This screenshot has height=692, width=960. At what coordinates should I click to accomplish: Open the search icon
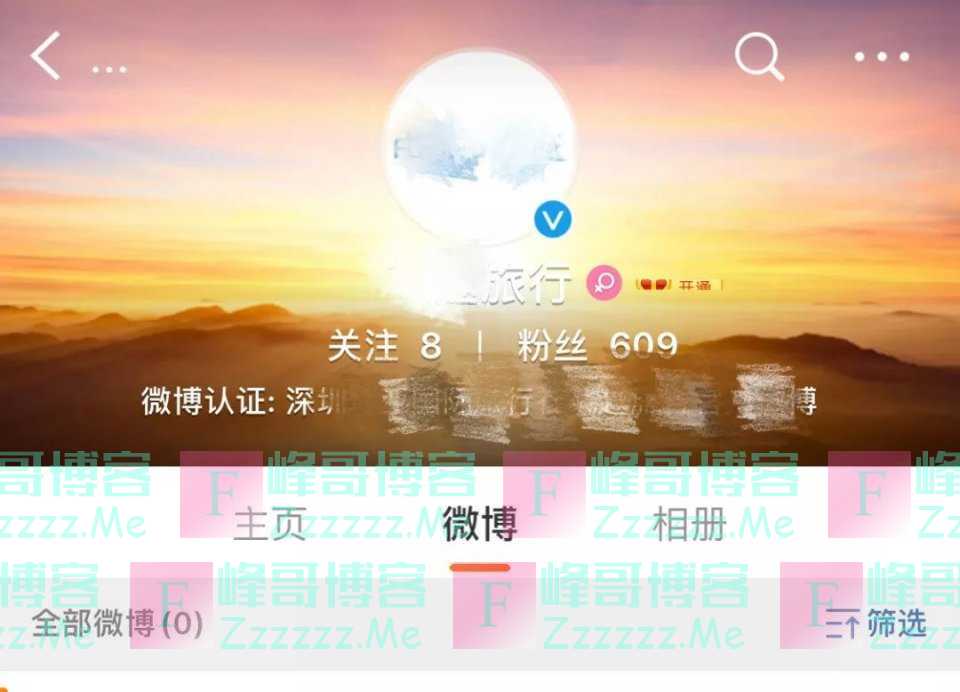[x=758, y=56]
